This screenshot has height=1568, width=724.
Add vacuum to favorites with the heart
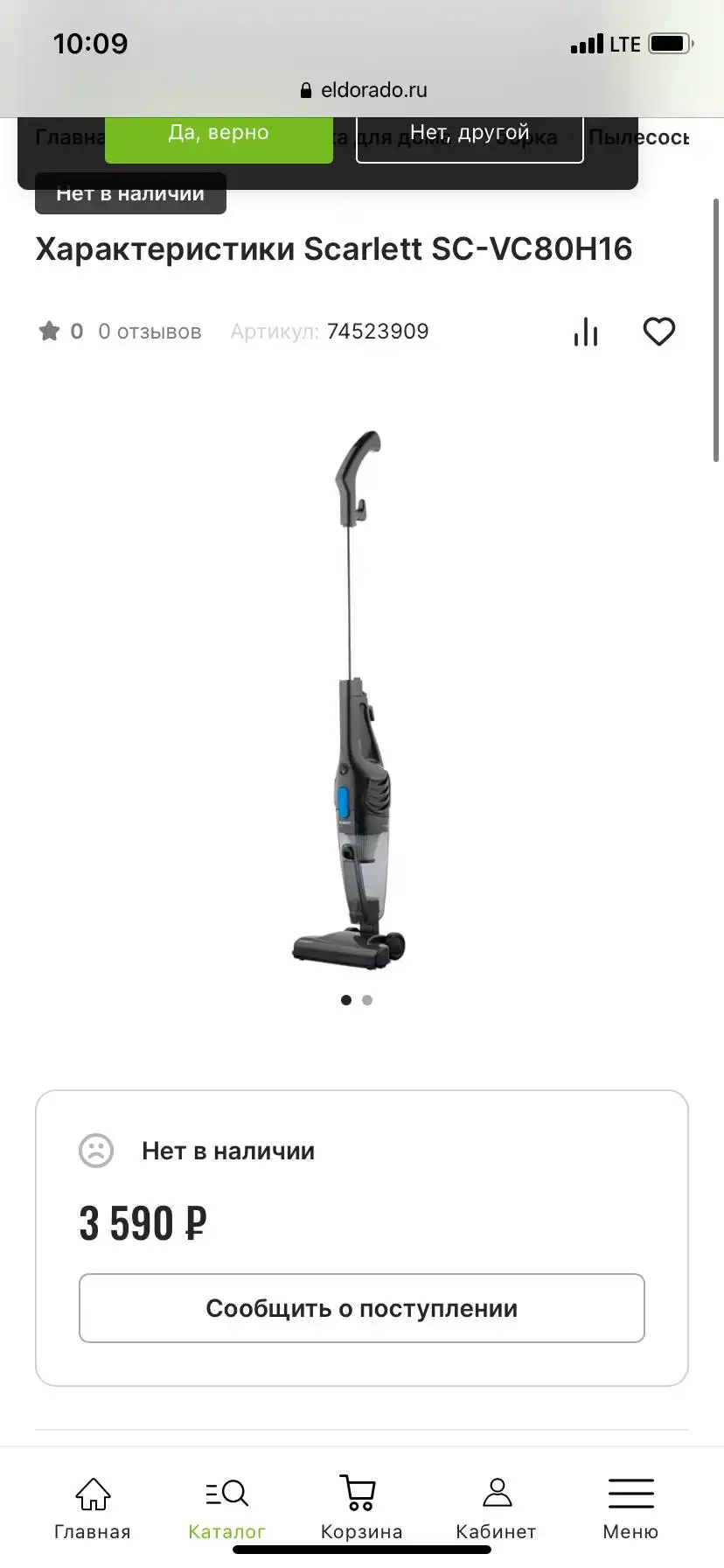[658, 332]
